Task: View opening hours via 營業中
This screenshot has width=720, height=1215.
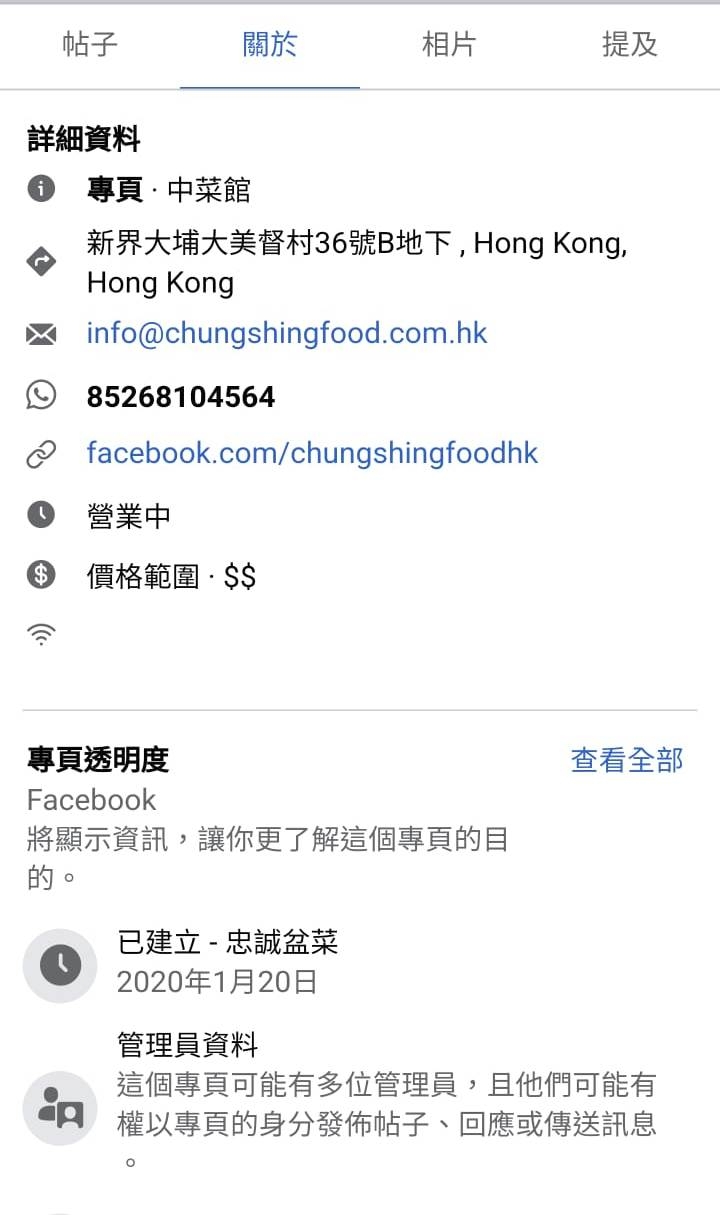Action: click(x=129, y=516)
